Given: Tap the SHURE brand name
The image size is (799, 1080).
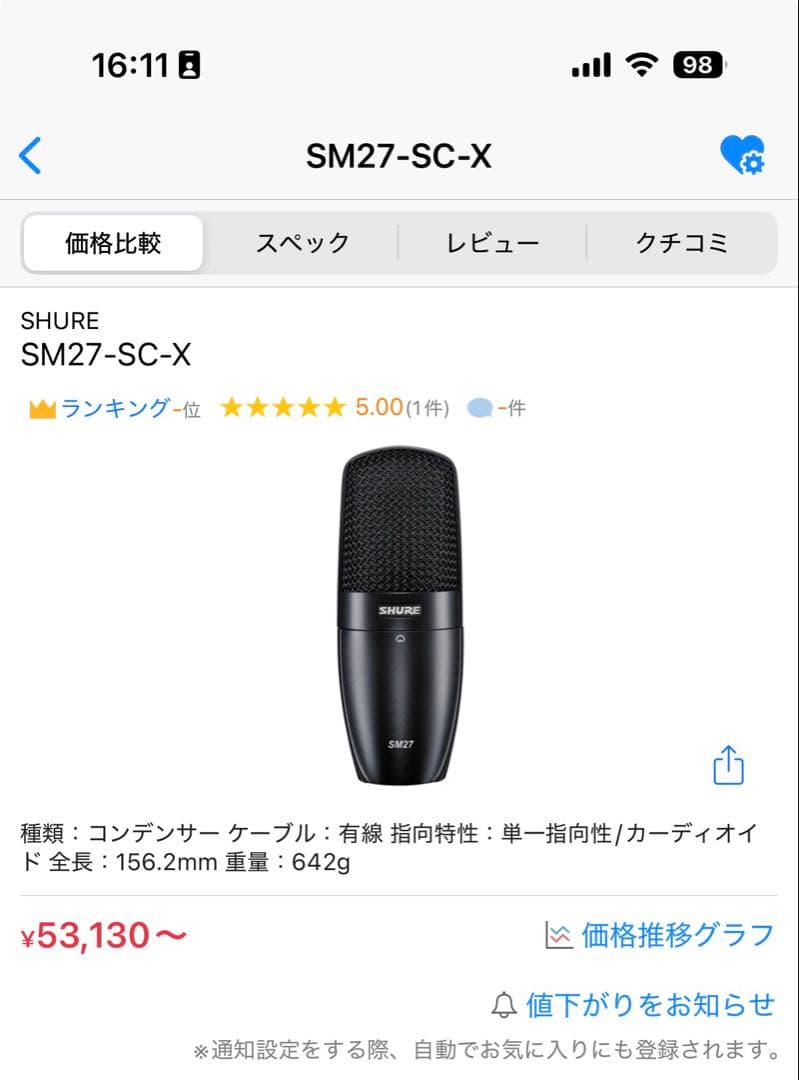Looking at the screenshot, I should [x=60, y=321].
